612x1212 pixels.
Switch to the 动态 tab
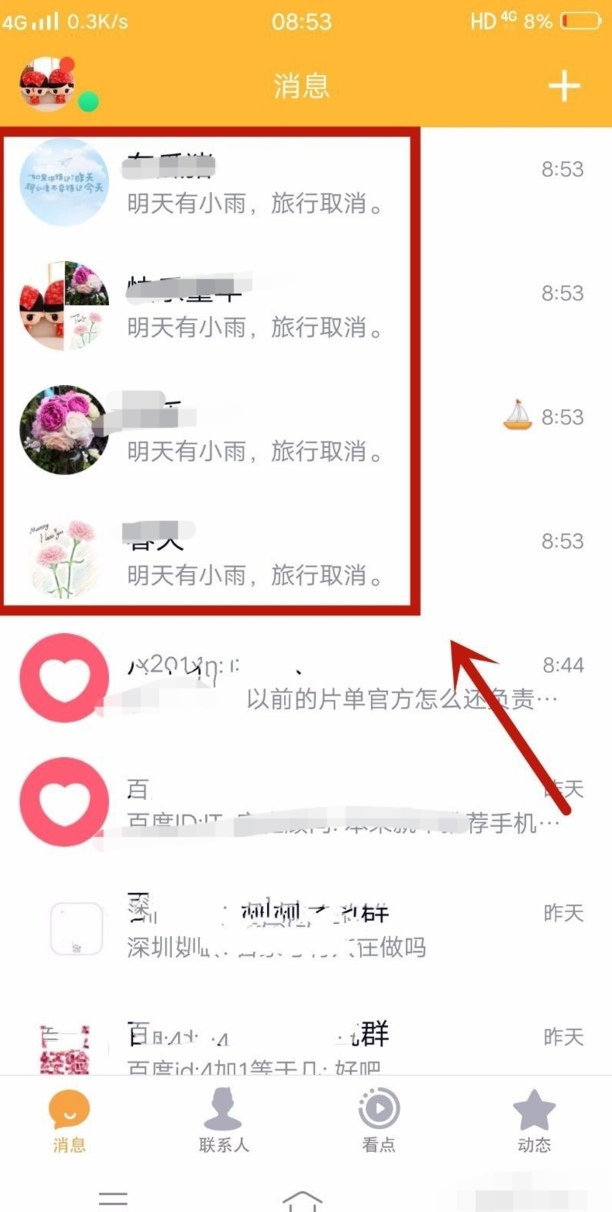534,1122
